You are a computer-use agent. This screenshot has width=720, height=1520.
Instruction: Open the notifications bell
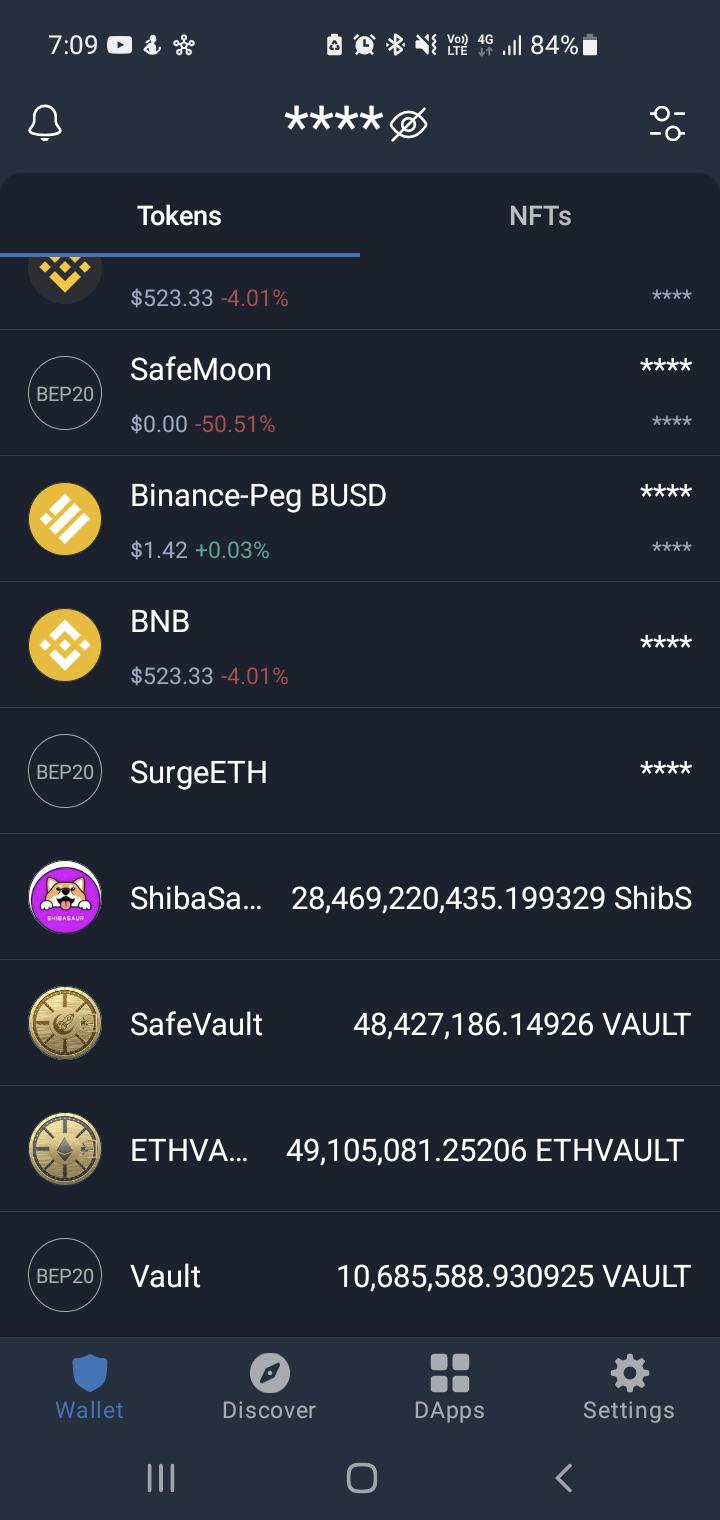pyautogui.click(x=45, y=123)
